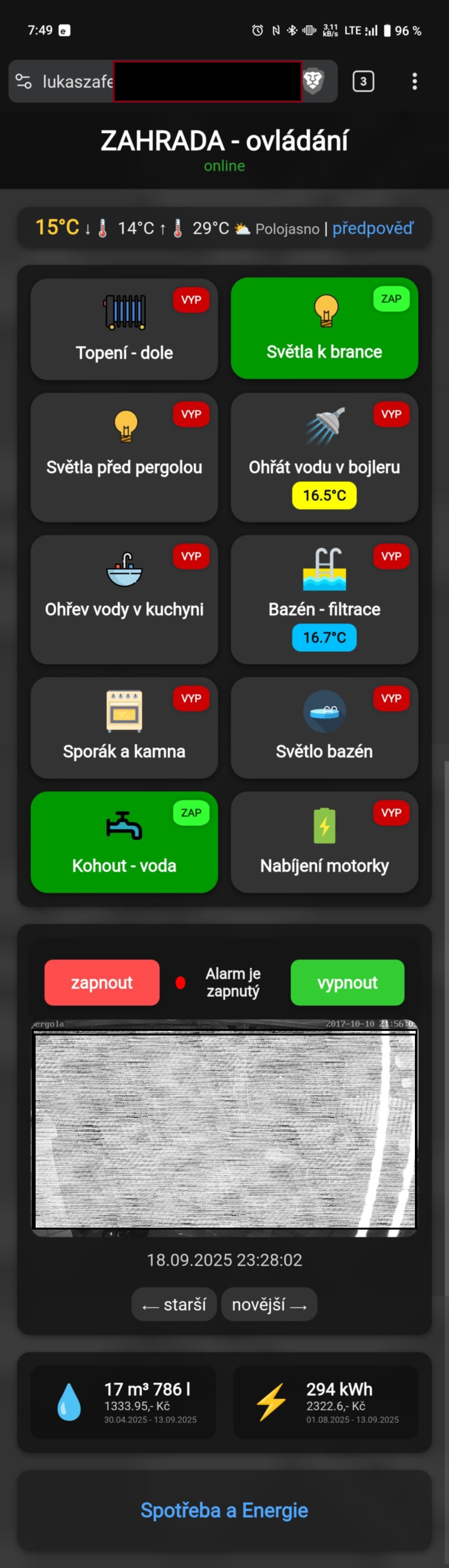Toggle Ohřát vodu v bojleru
The width and height of the screenshot is (449, 1568).
[x=324, y=457]
